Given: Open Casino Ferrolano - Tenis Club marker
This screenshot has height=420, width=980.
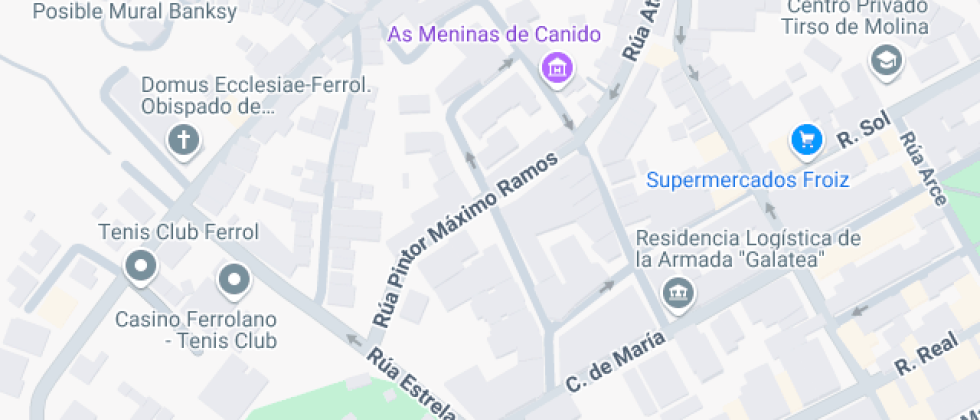Looking at the screenshot, I should [x=234, y=281].
